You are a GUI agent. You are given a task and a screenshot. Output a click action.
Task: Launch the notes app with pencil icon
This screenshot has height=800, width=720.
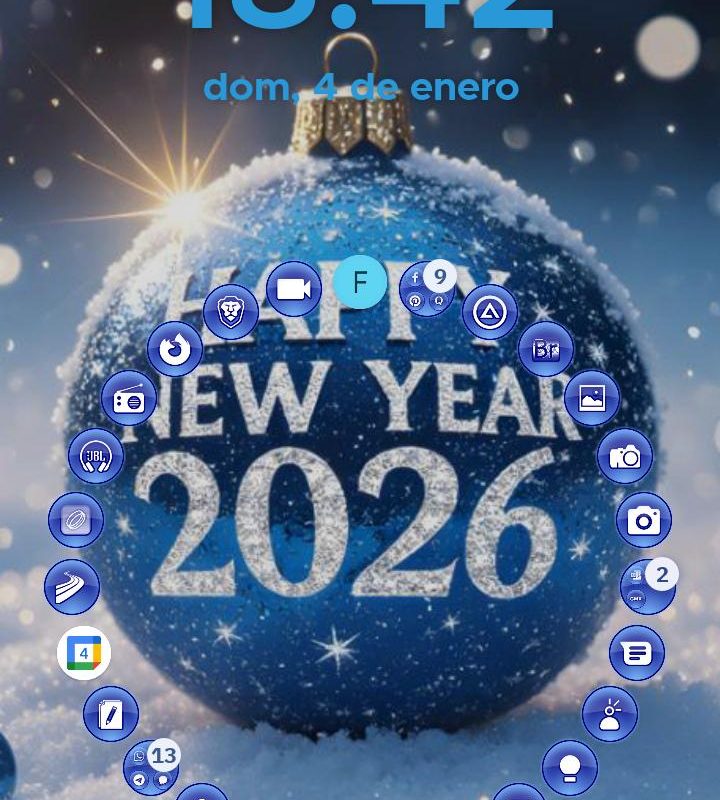point(111,715)
